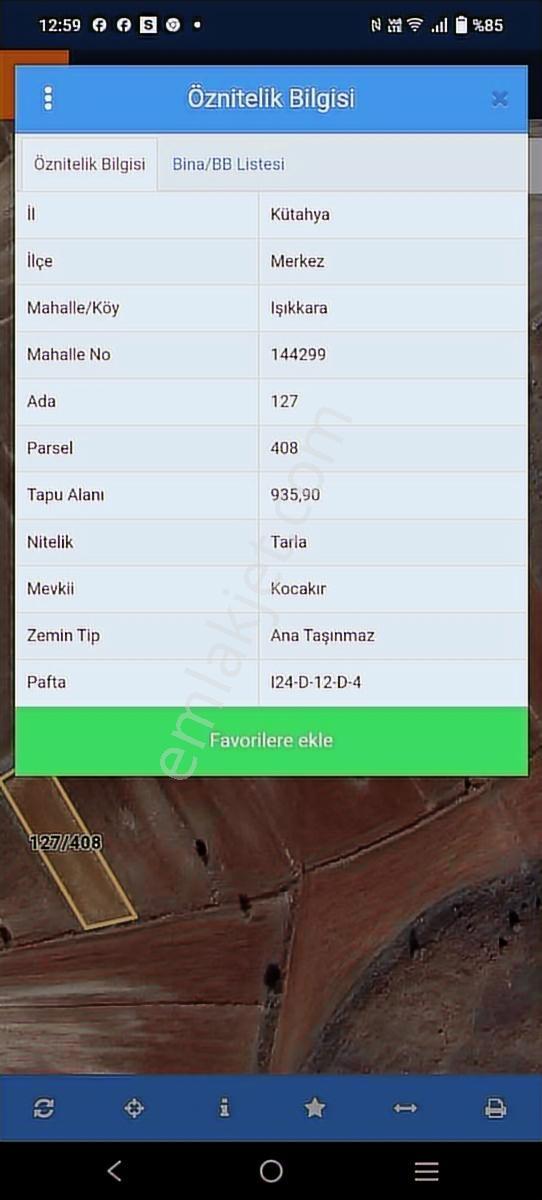Open the info icon in the bottom toolbar

coord(224,1107)
